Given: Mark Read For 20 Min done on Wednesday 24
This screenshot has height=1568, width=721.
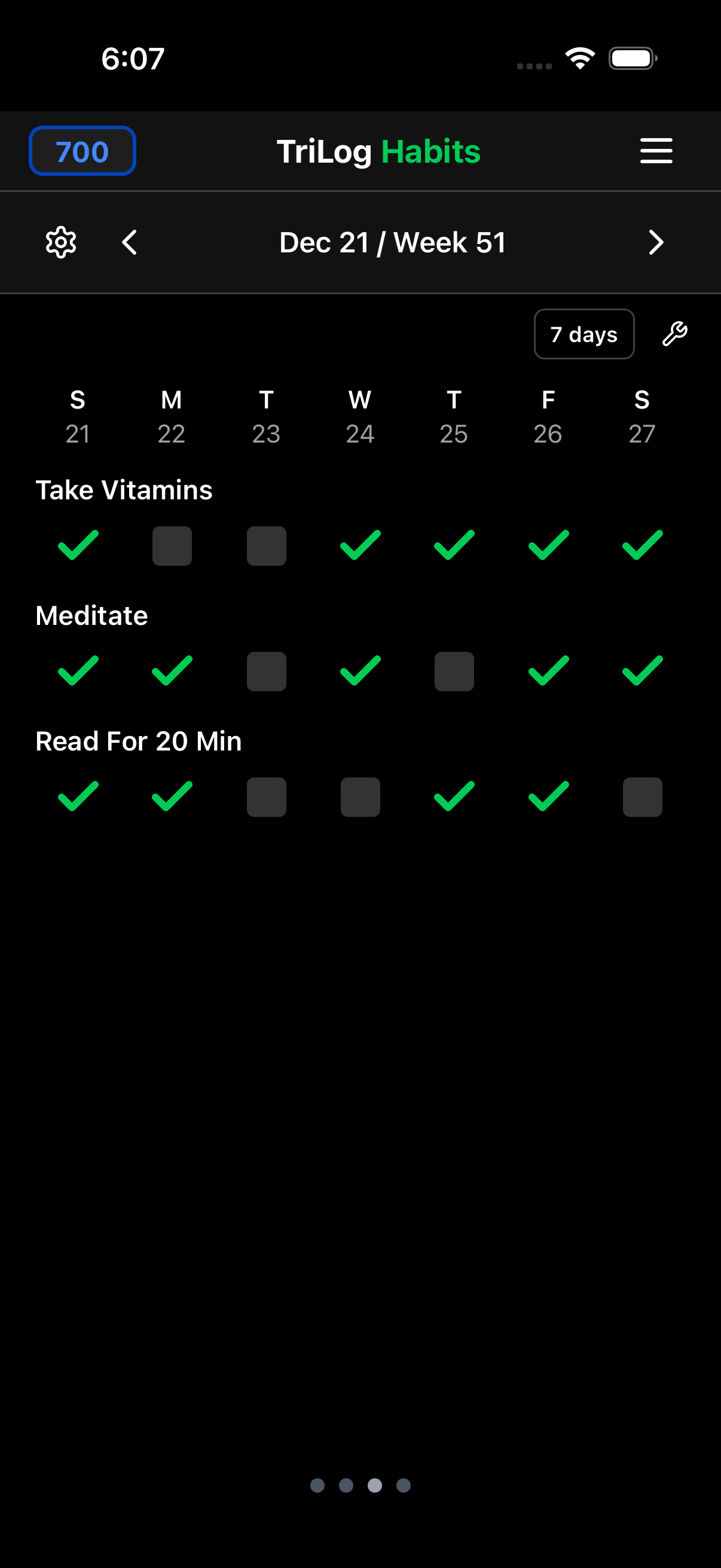Looking at the screenshot, I should click(360, 797).
